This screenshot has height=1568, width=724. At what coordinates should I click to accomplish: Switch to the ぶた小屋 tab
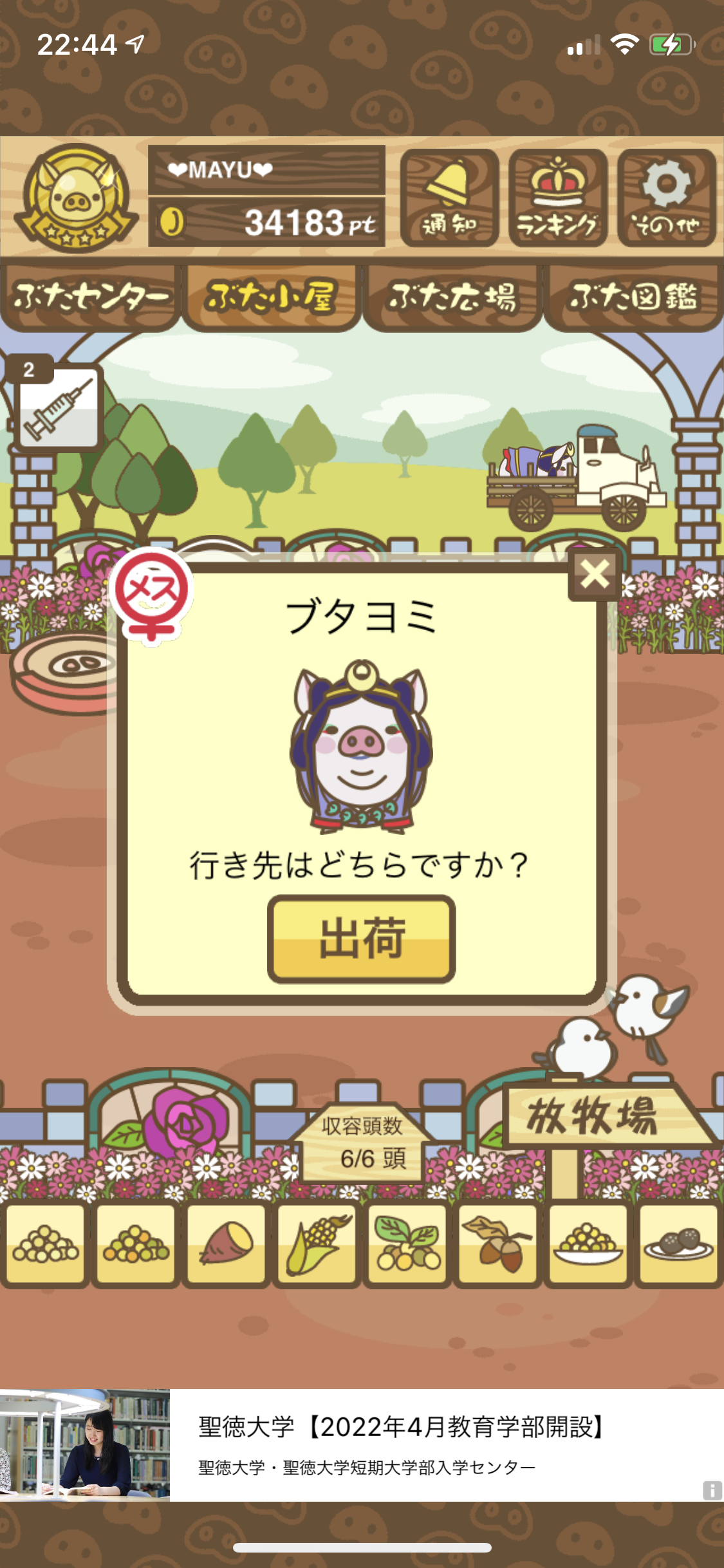[271, 297]
